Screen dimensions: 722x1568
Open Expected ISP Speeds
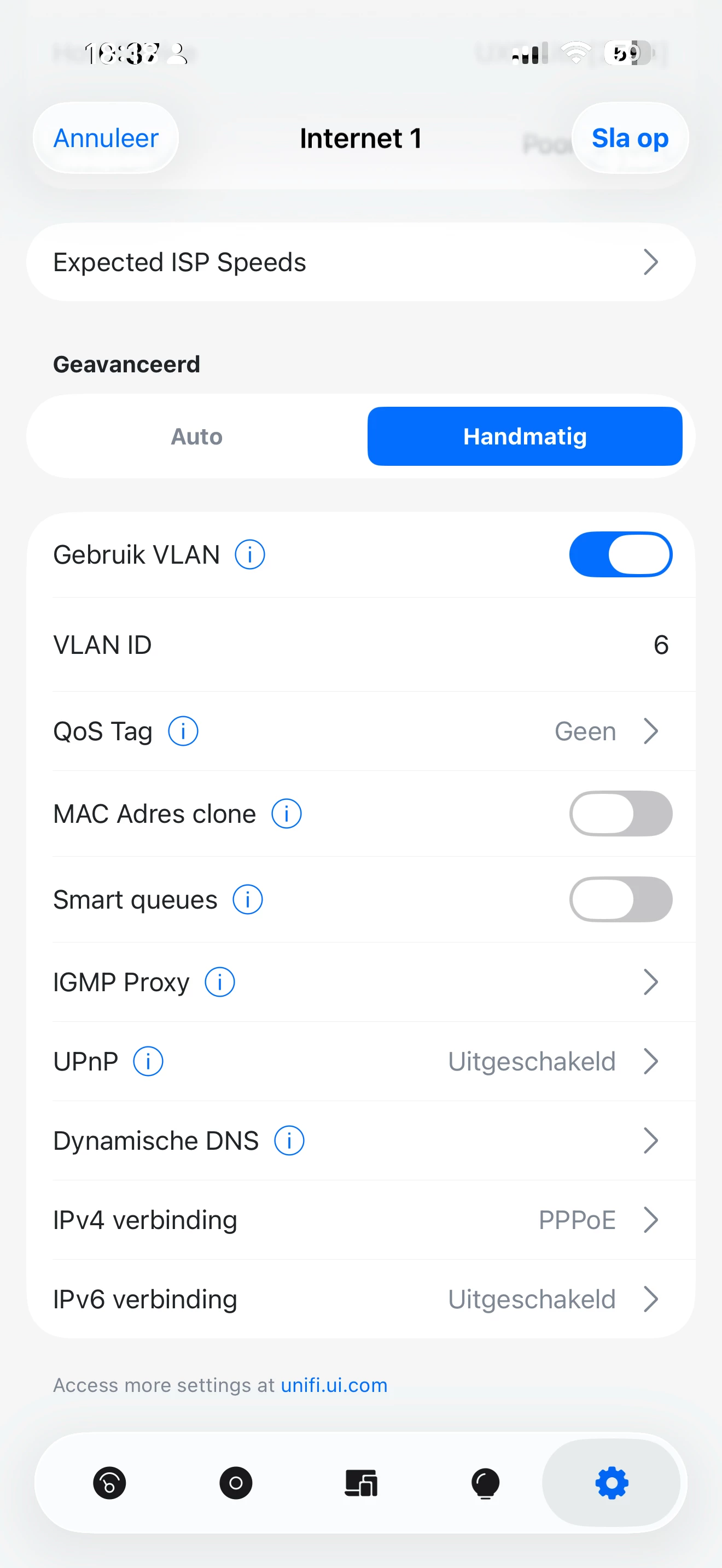click(360, 262)
